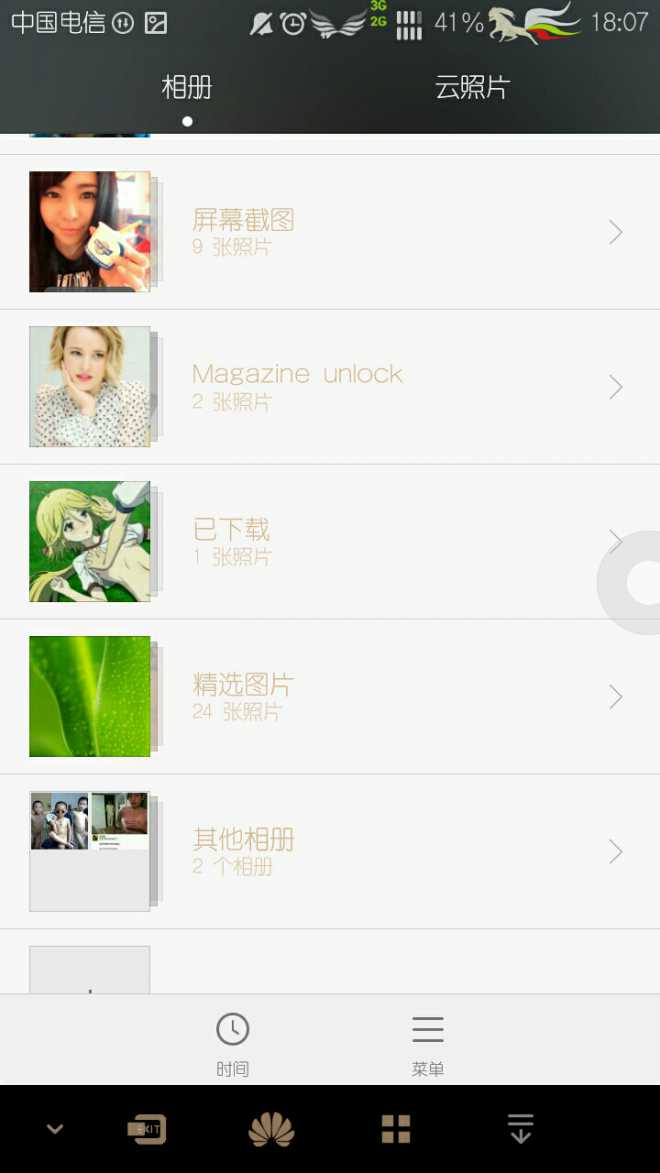
Task: Open recent apps grid button
Action: tap(396, 1129)
